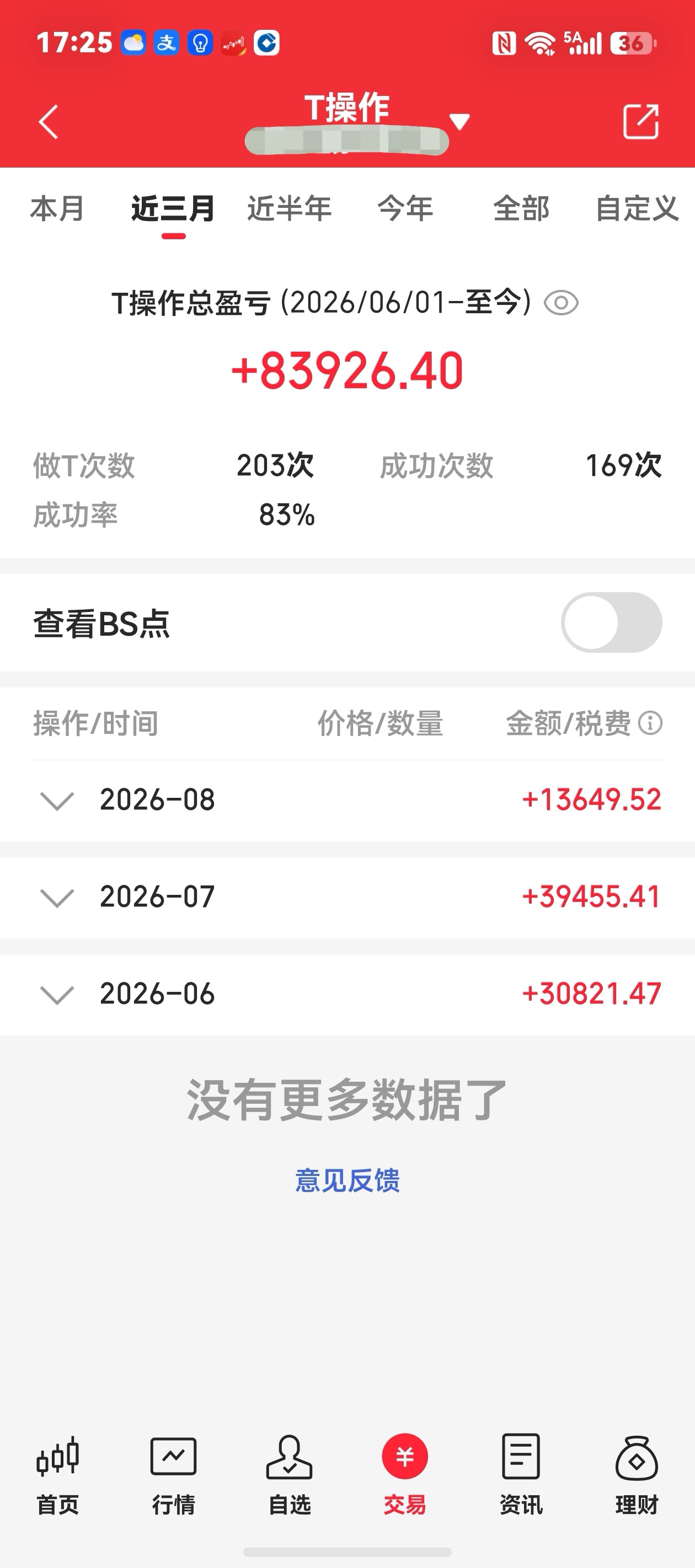Open the 意见反馈 link
The height and width of the screenshot is (1568, 695).
point(347,1180)
